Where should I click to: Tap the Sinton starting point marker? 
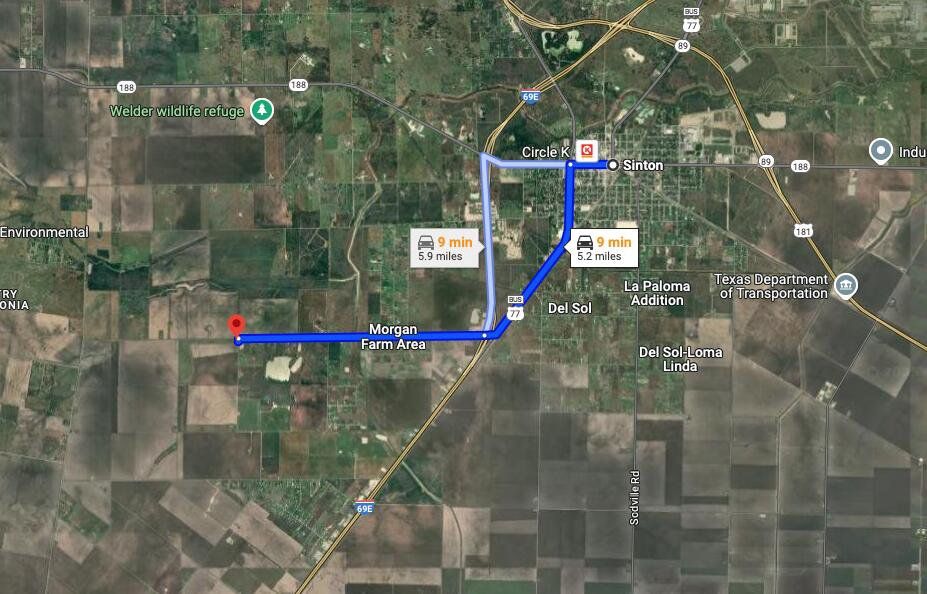click(612, 165)
